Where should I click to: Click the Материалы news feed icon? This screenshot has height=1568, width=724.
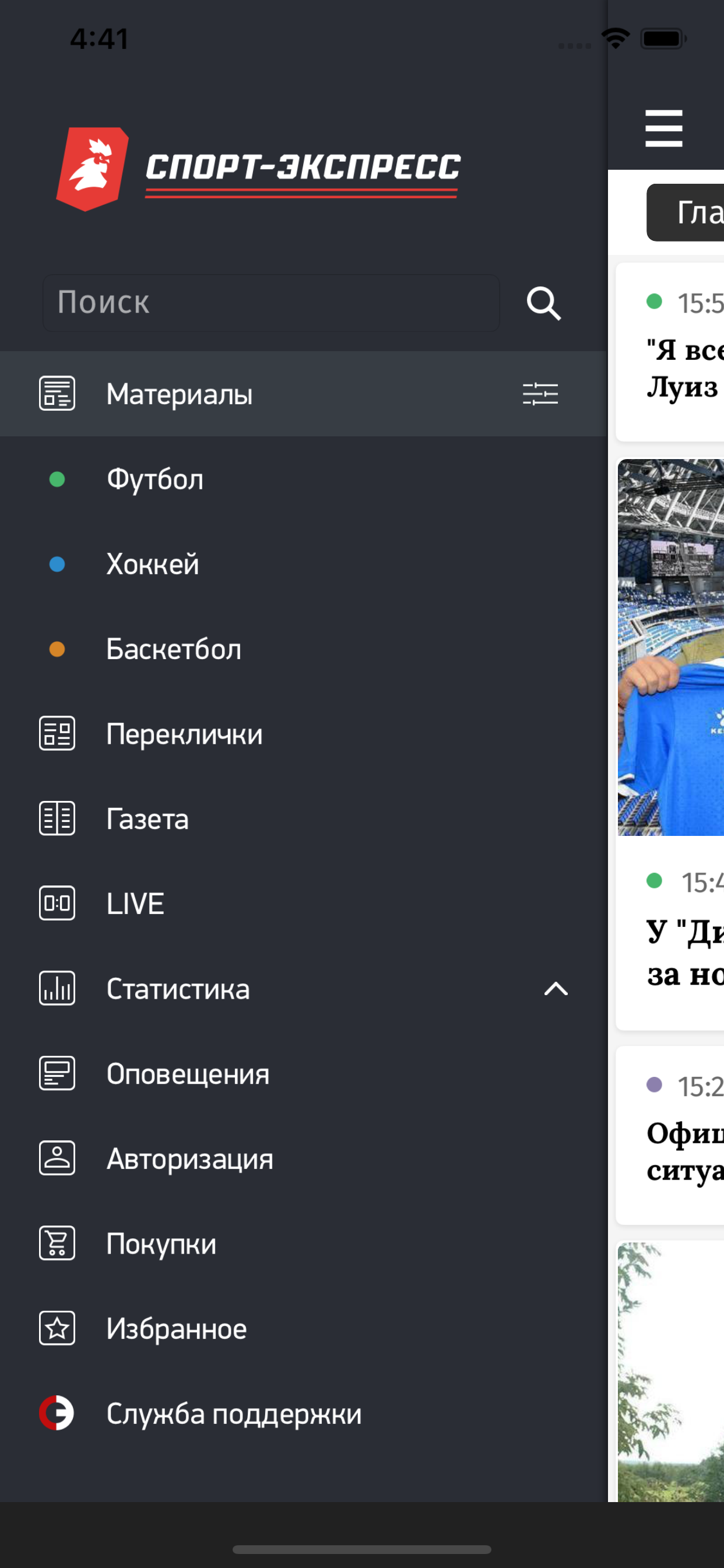pyautogui.click(x=57, y=393)
